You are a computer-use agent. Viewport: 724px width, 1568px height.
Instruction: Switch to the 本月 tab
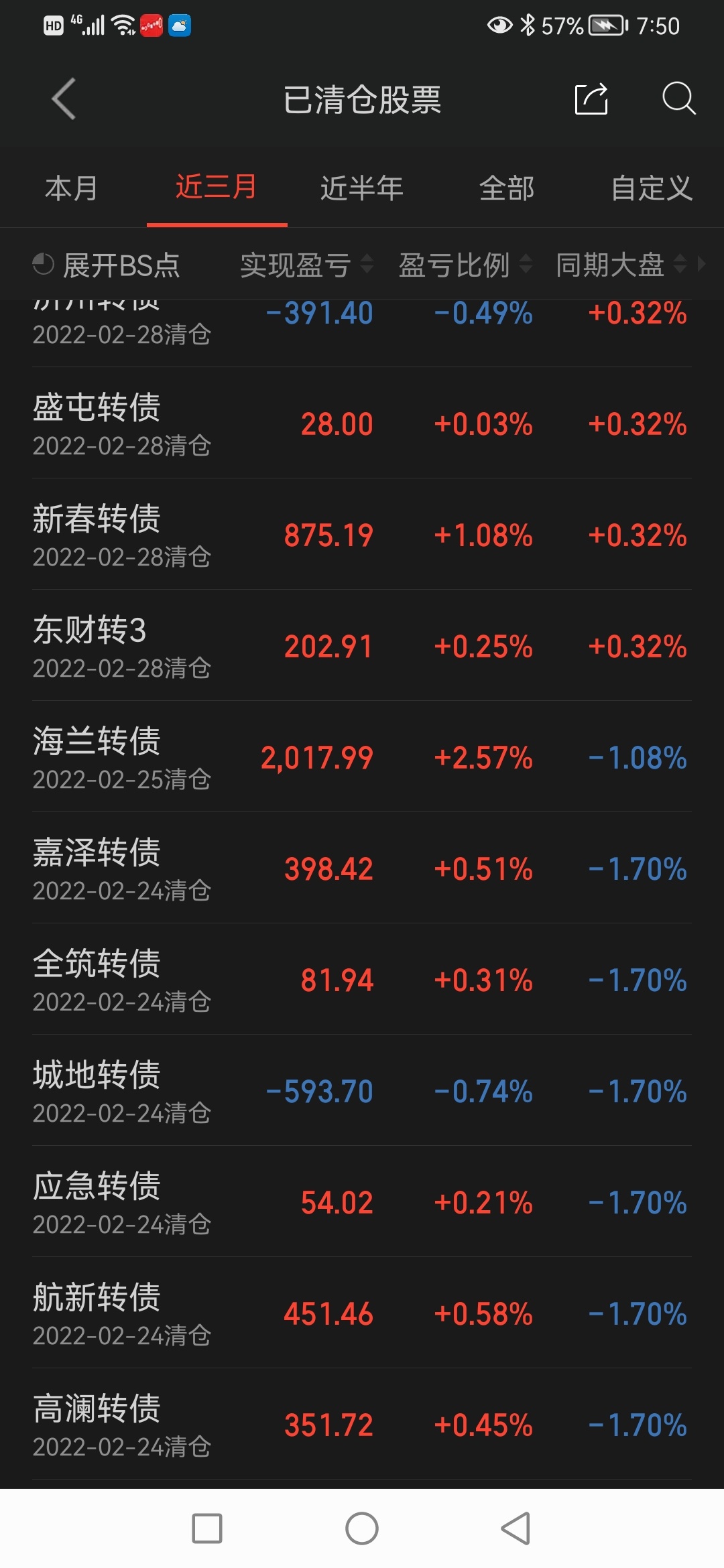pos(72,188)
